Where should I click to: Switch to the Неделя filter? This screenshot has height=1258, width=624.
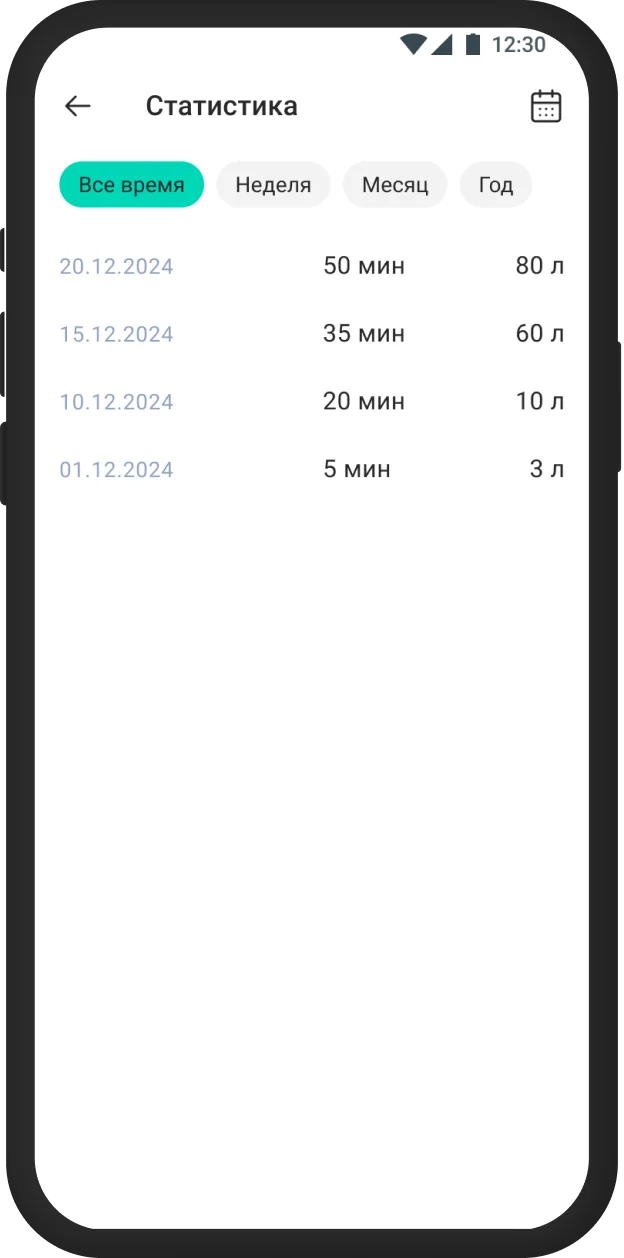[x=273, y=185]
